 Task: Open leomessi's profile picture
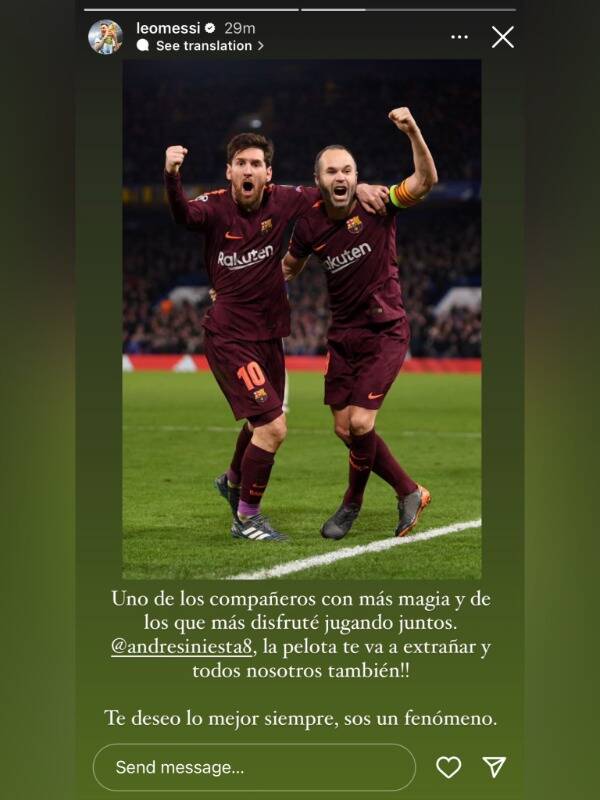pos(105,37)
